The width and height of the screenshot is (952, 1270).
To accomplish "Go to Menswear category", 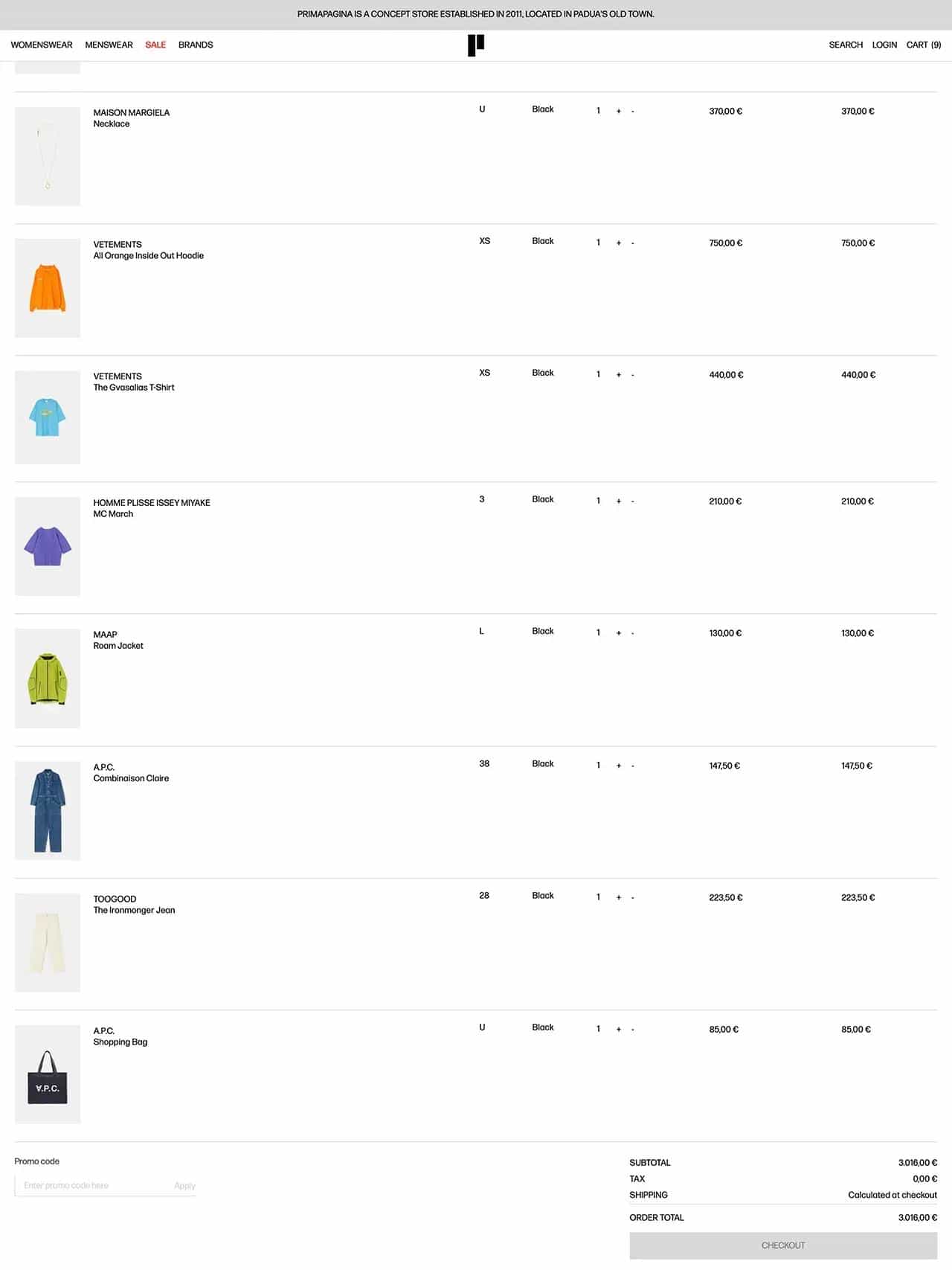I will [109, 45].
